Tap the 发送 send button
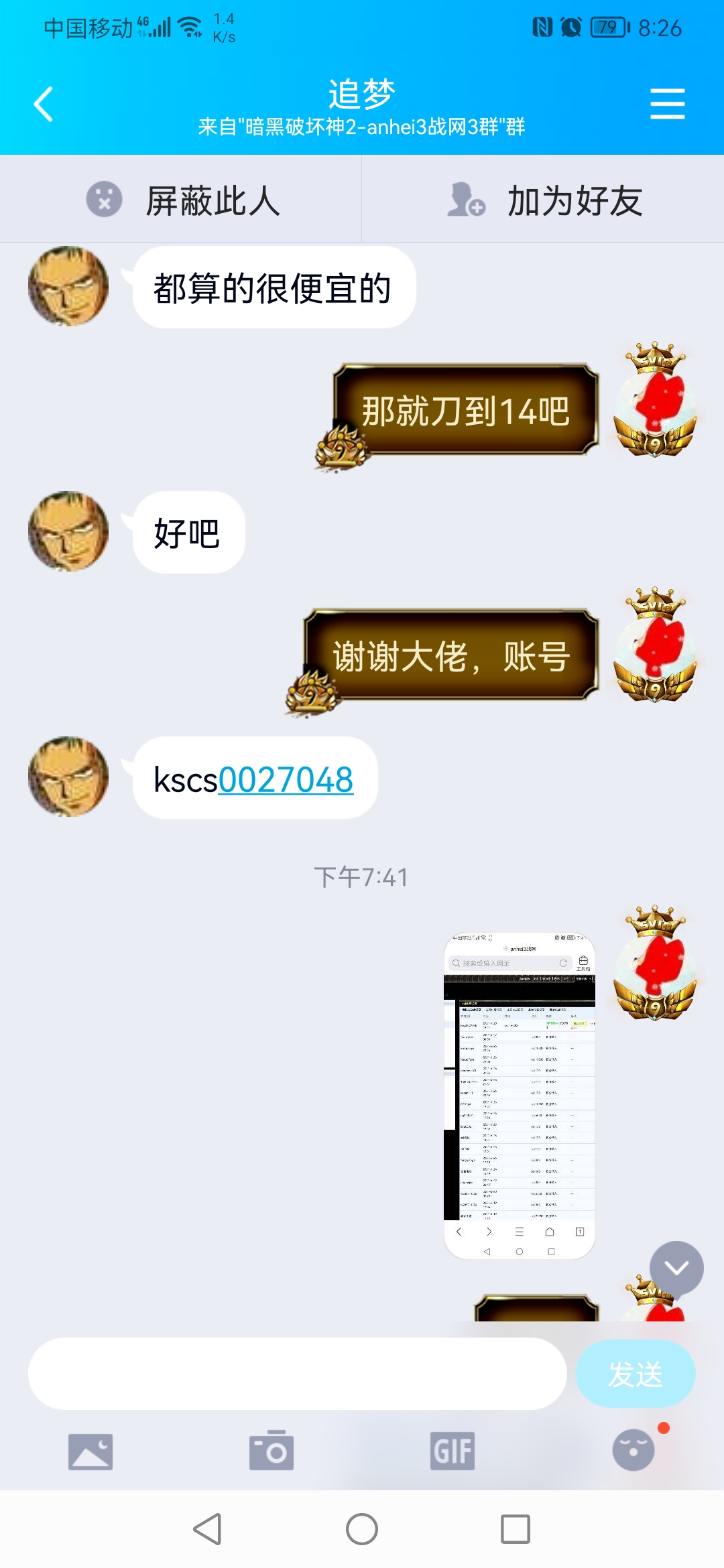The height and width of the screenshot is (1568, 724). click(635, 1374)
